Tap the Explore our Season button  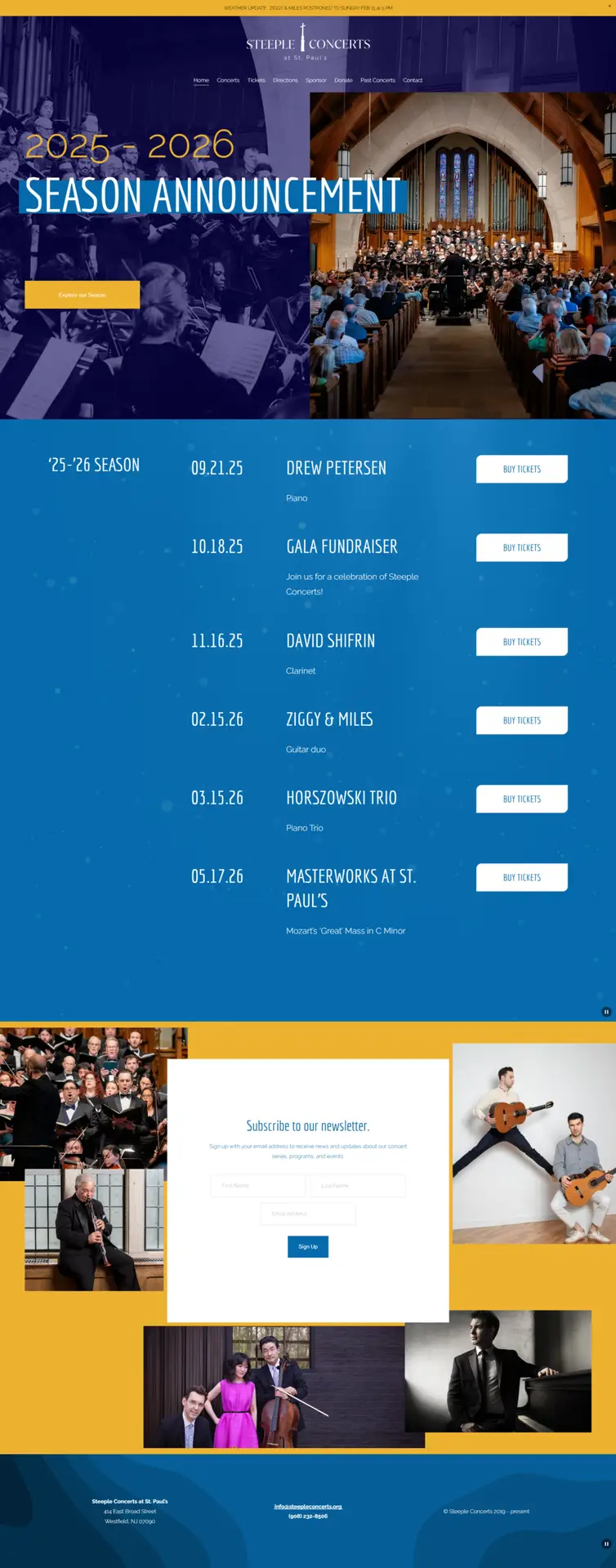tap(83, 295)
